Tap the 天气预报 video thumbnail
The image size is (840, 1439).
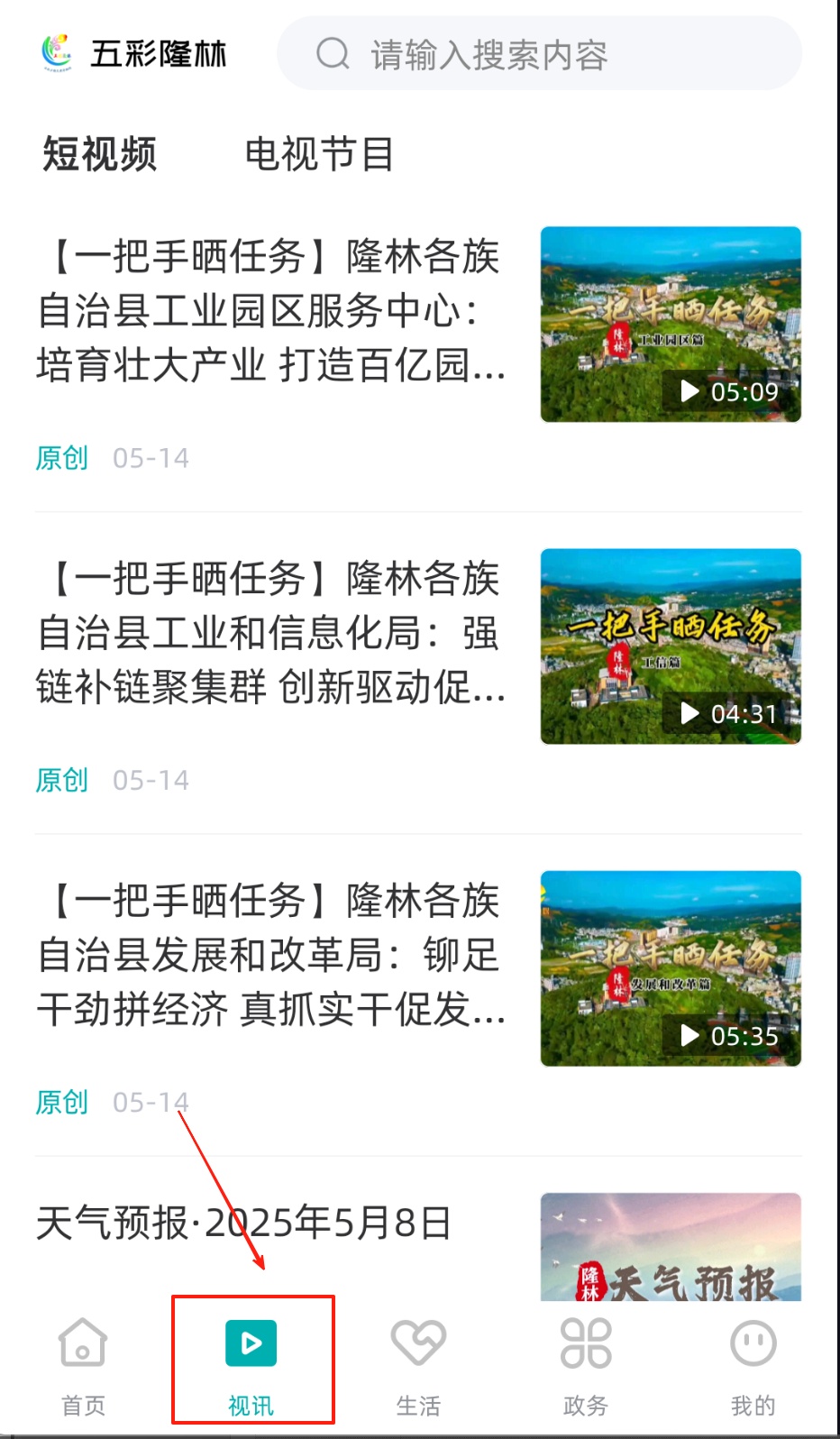pos(671,1249)
